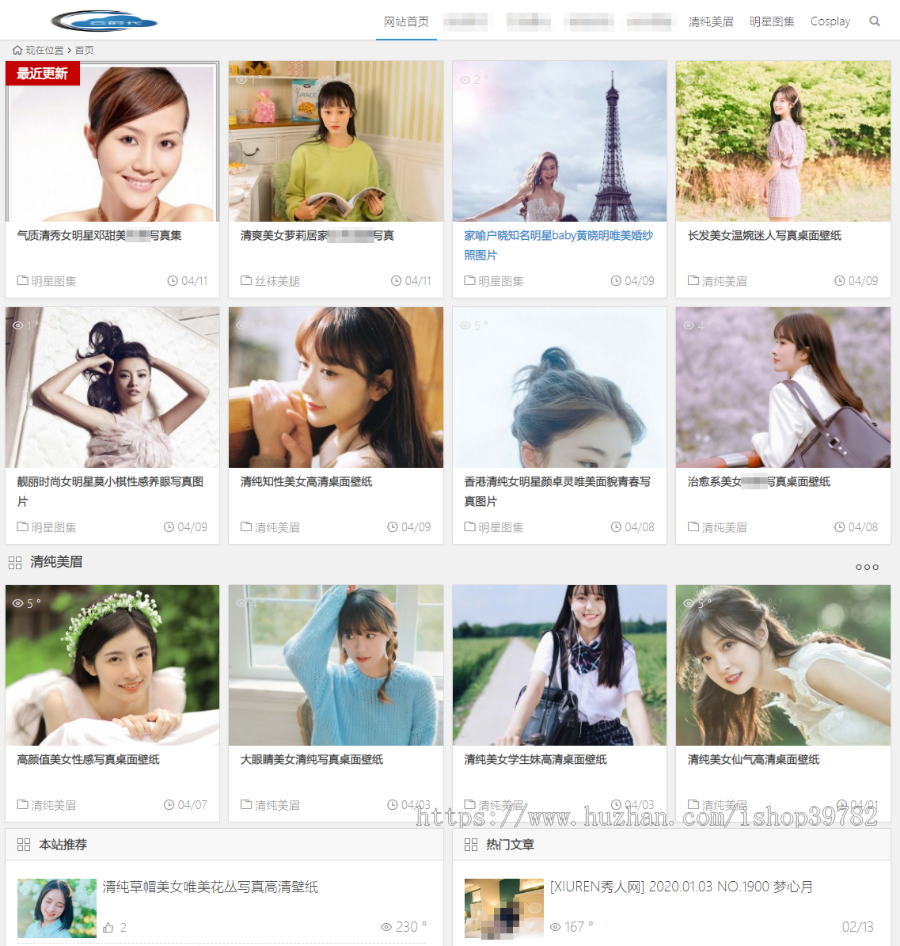900x946 pixels.
Task: Select the Cosplay navigation item
Action: click(830, 21)
